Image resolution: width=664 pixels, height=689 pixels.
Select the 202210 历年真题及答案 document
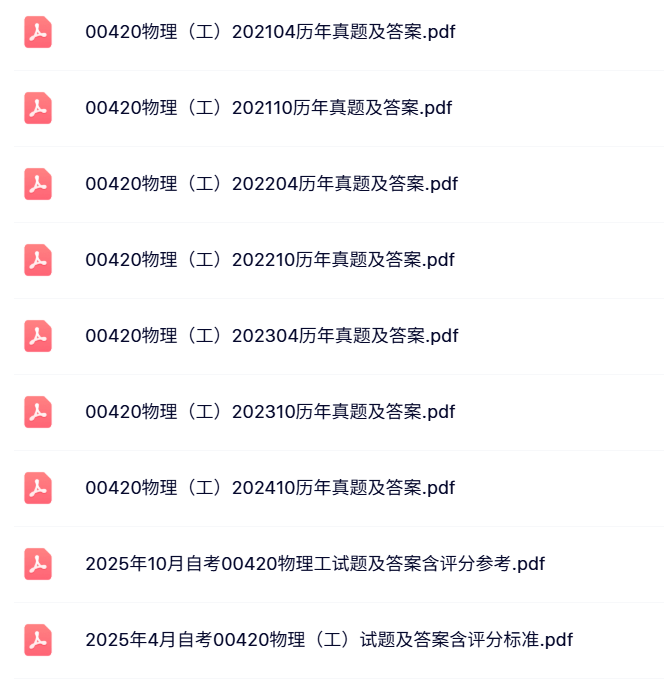pos(270,260)
